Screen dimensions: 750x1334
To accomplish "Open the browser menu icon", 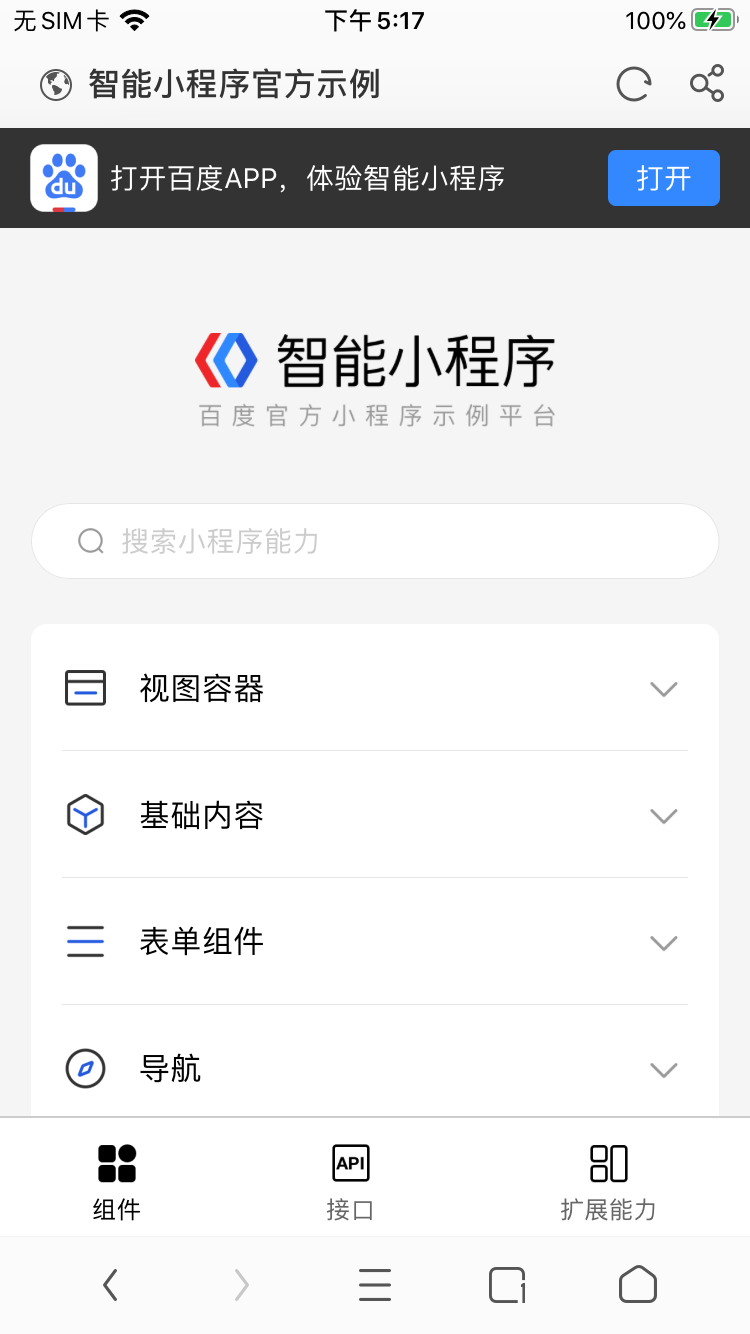I will (375, 1285).
